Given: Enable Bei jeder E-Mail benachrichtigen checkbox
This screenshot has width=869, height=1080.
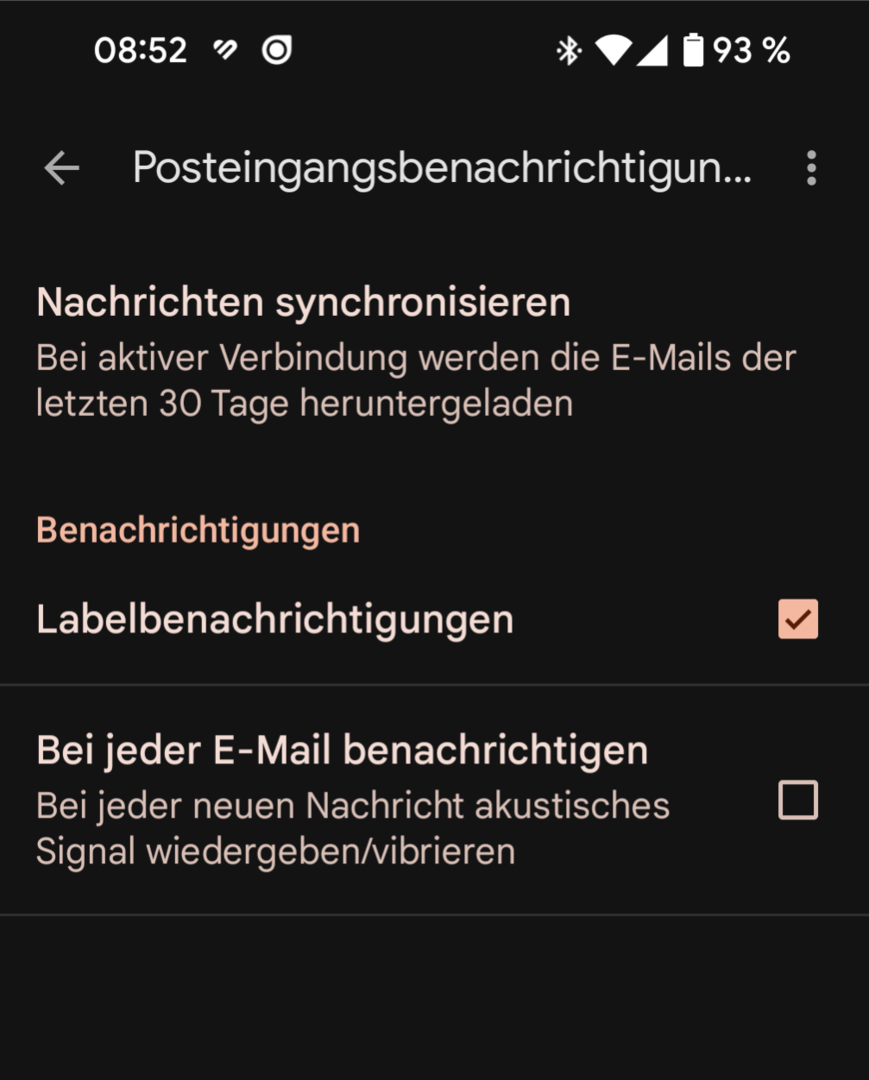Looking at the screenshot, I should (798, 800).
